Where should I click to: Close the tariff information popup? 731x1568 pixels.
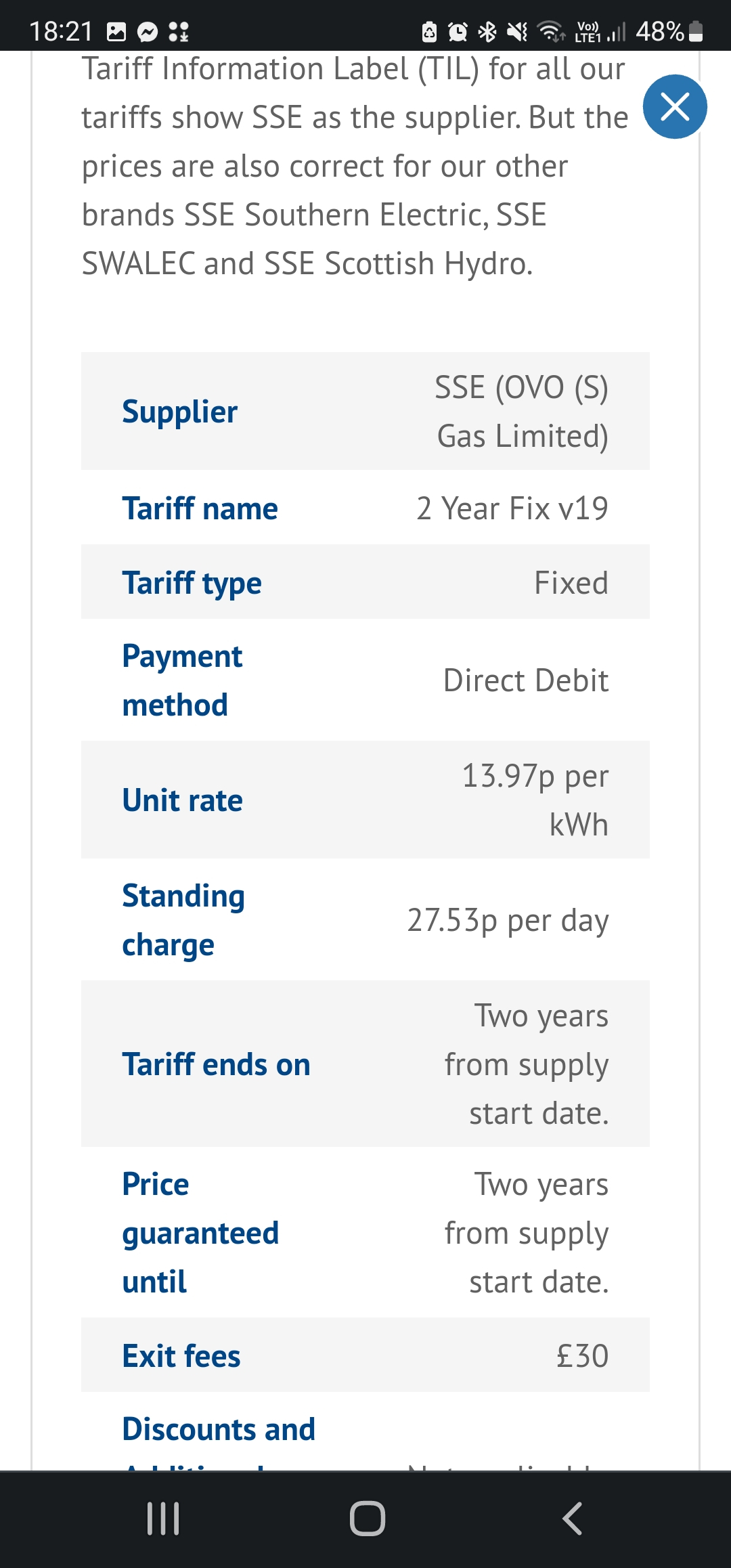(x=675, y=107)
